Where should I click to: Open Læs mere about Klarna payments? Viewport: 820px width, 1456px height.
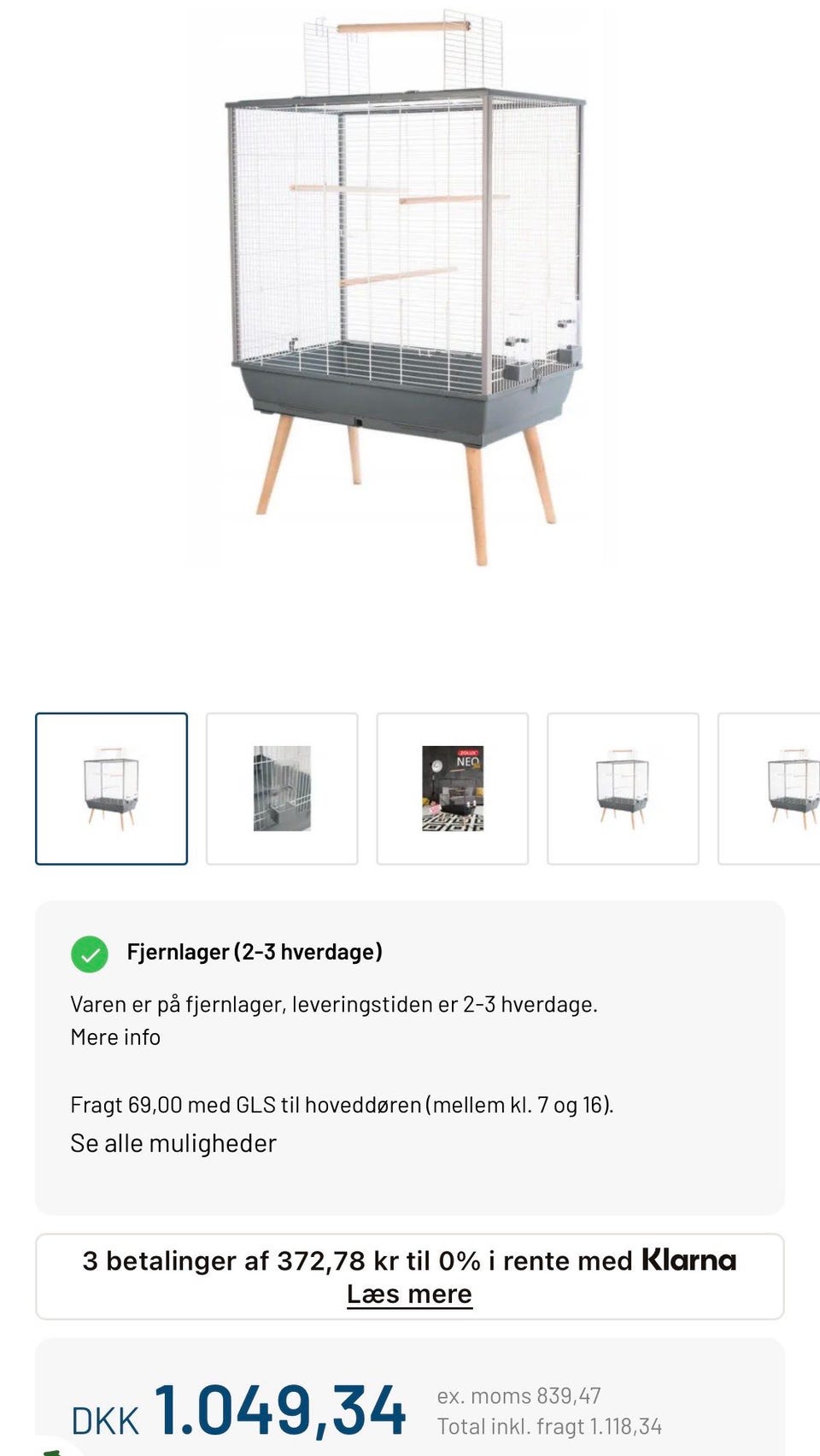pos(410,1294)
